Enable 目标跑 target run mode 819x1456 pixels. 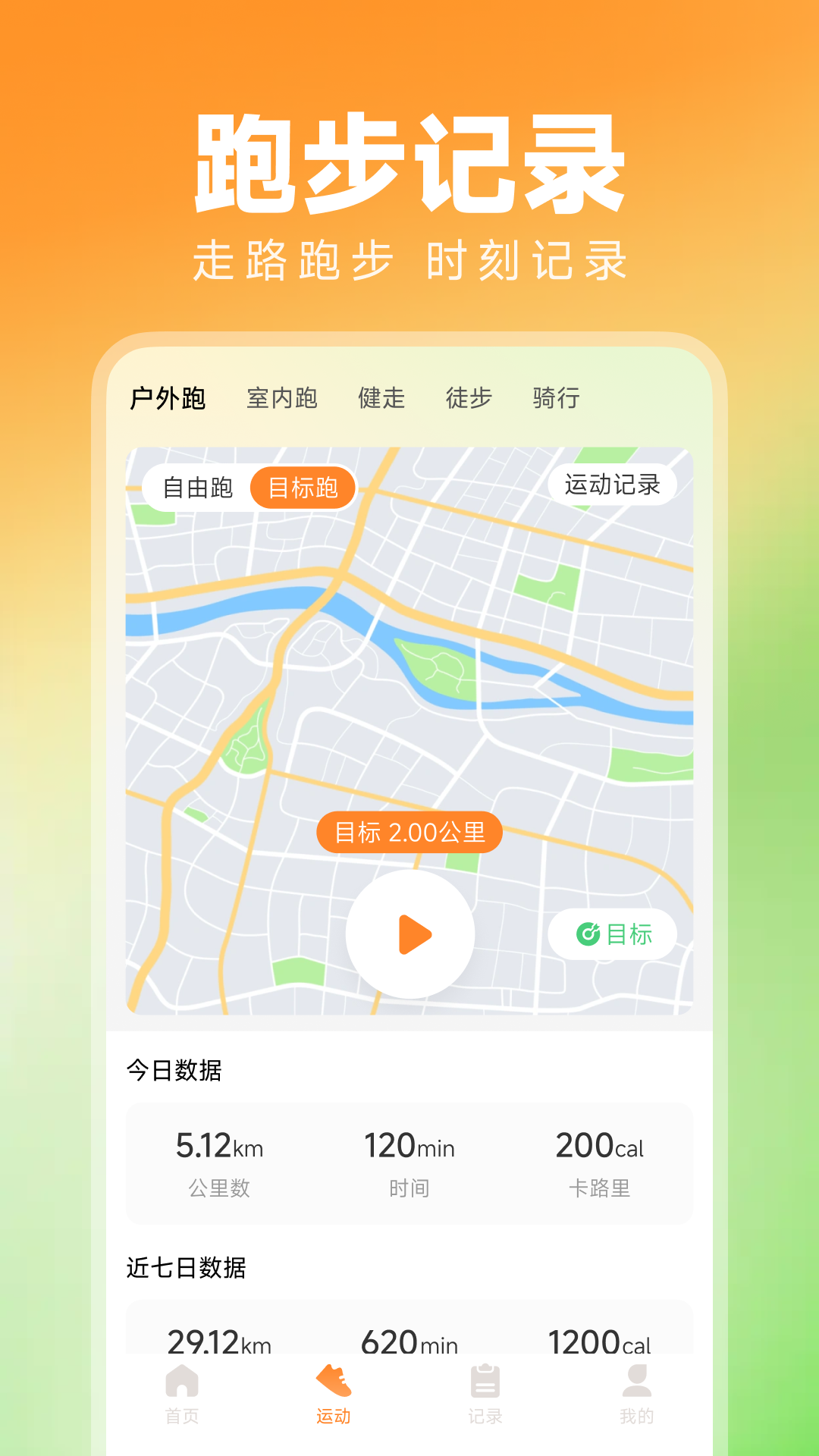pyautogui.click(x=303, y=488)
